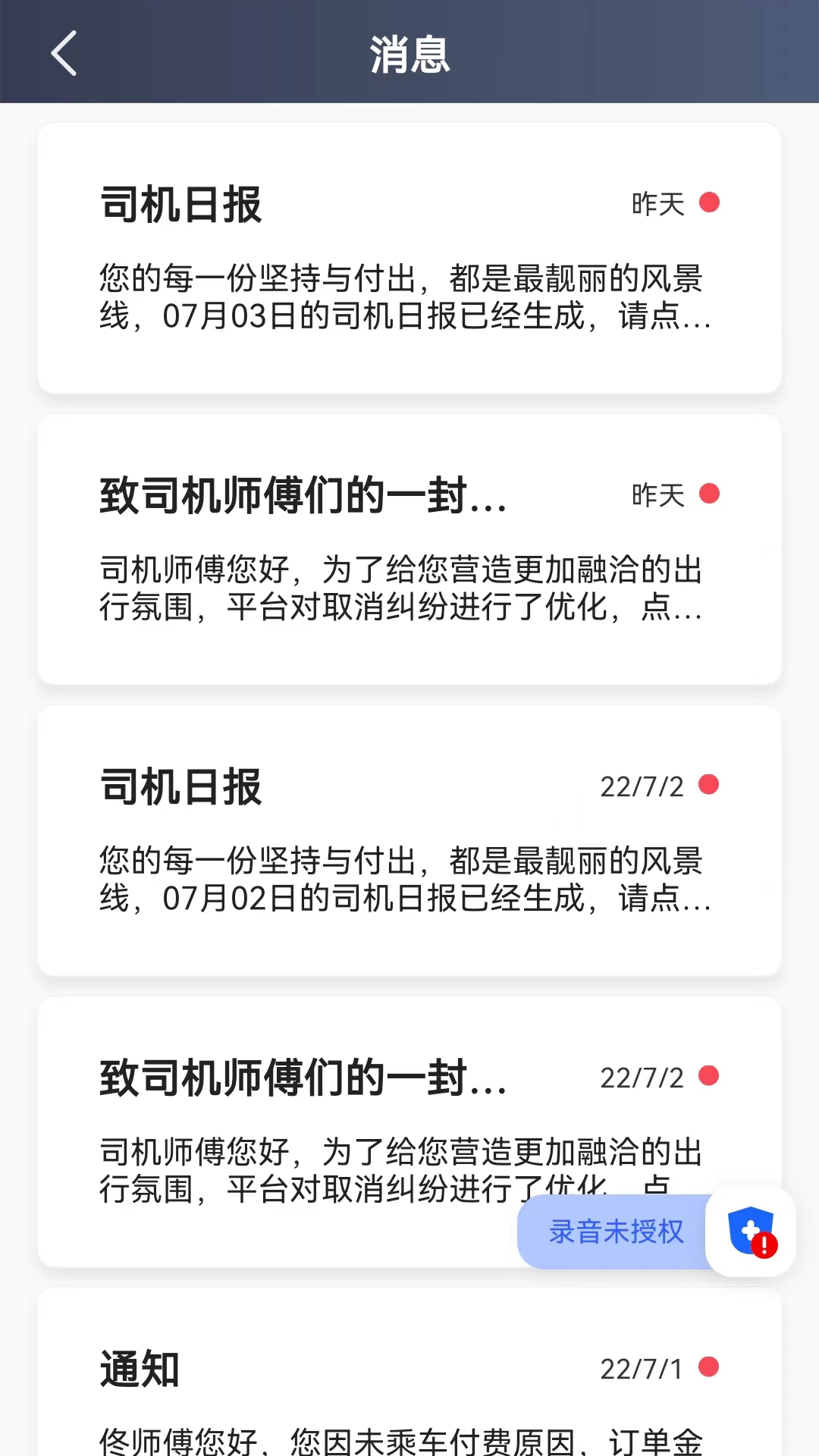This screenshot has height=1456, width=819.
Task: Tap the unread dot on 22/7/2 致司机师傅们的一封
Action: coord(709,1077)
